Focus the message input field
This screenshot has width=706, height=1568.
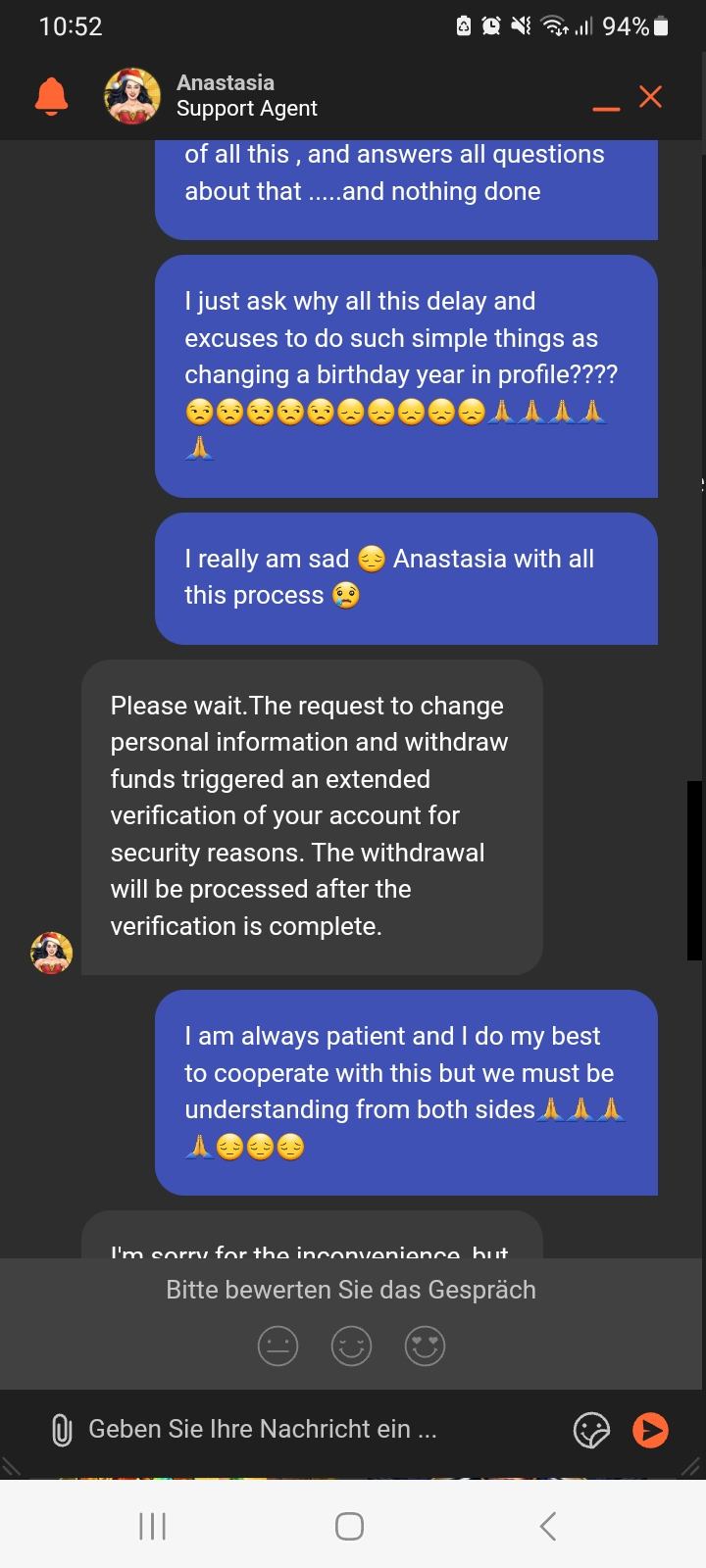(x=314, y=1430)
